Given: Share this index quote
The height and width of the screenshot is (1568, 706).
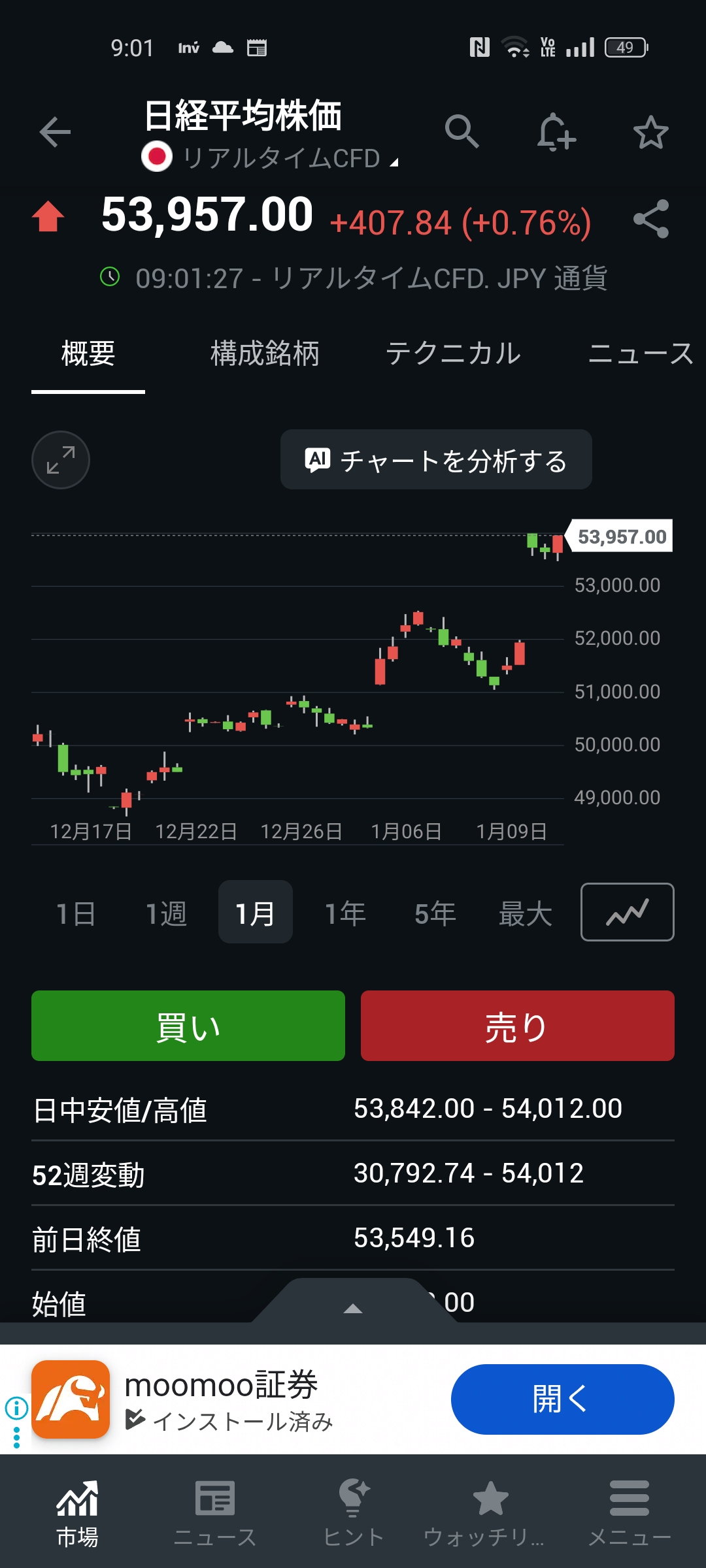Looking at the screenshot, I should click(x=651, y=219).
